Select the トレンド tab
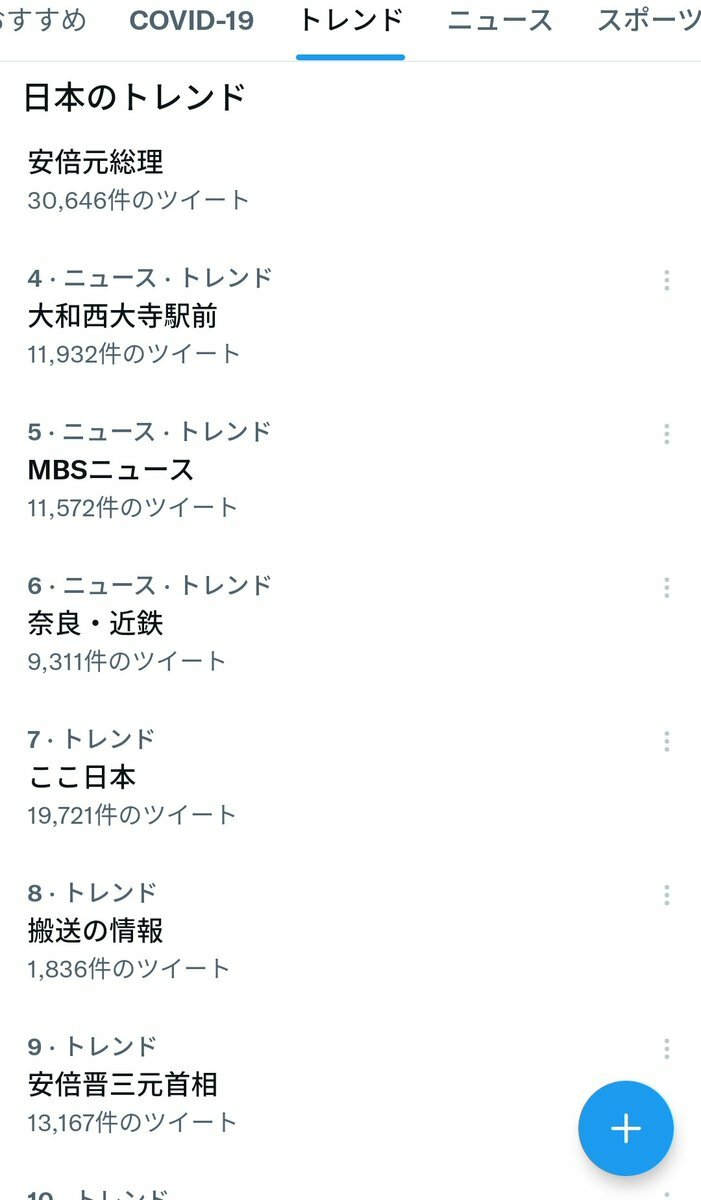This screenshot has width=701, height=1200. [351, 20]
